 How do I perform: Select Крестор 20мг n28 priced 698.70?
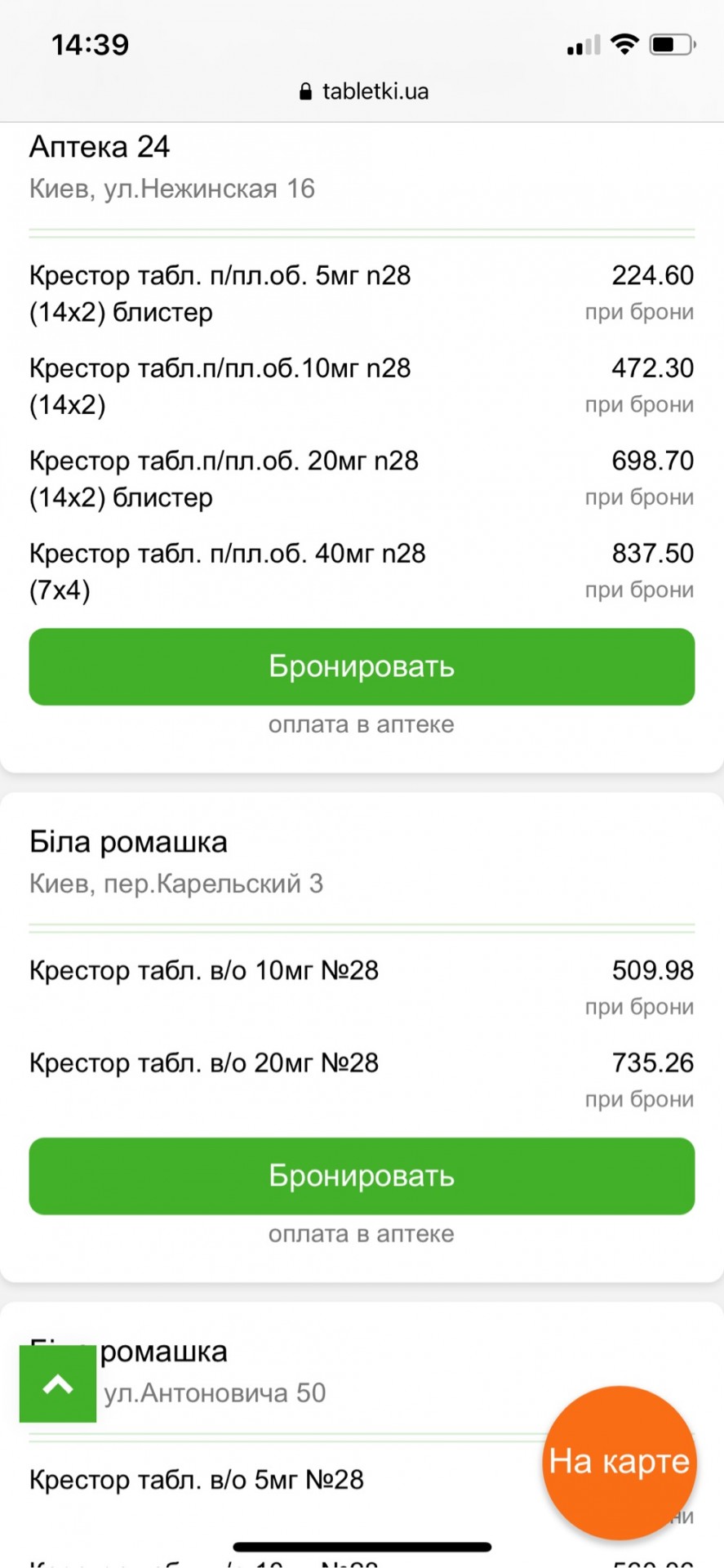click(224, 479)
